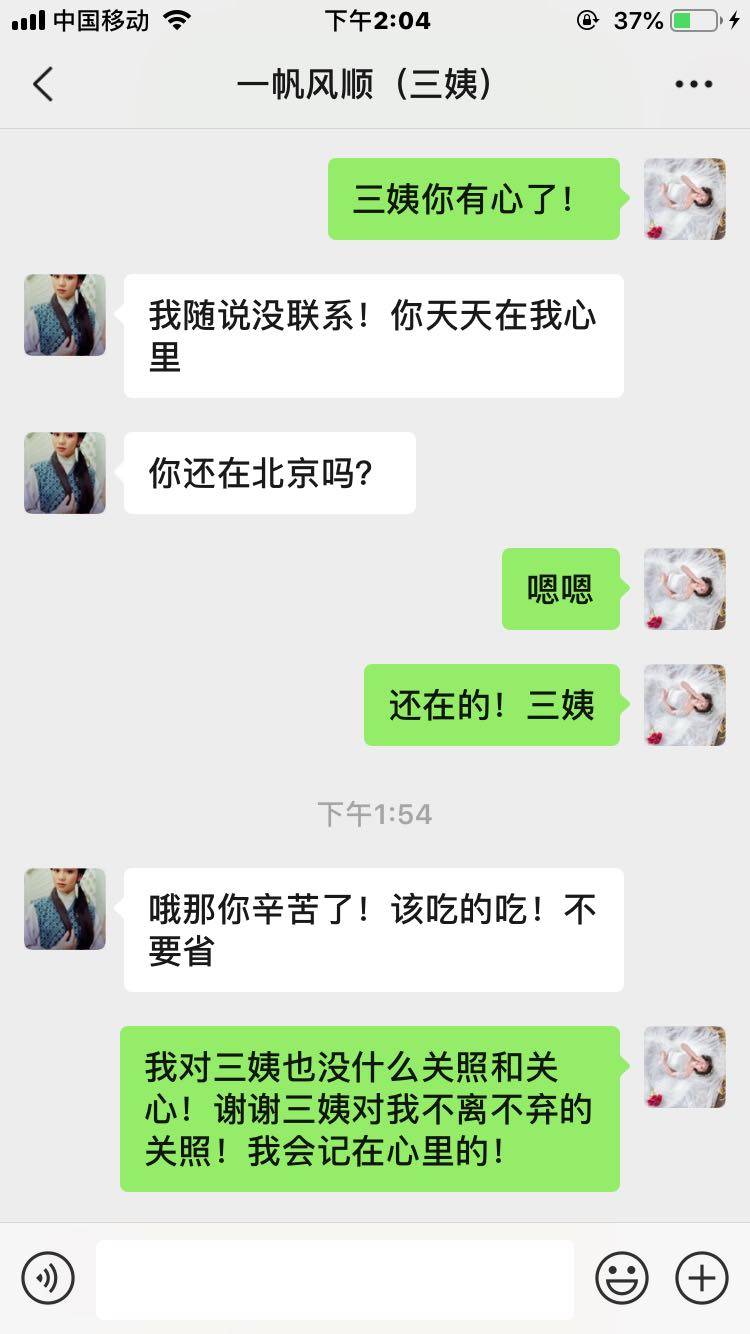Open the emoji sticker panel
Image resolution: width=750 pixels, height=1334 pixels.
click(x=622, y=1278)
